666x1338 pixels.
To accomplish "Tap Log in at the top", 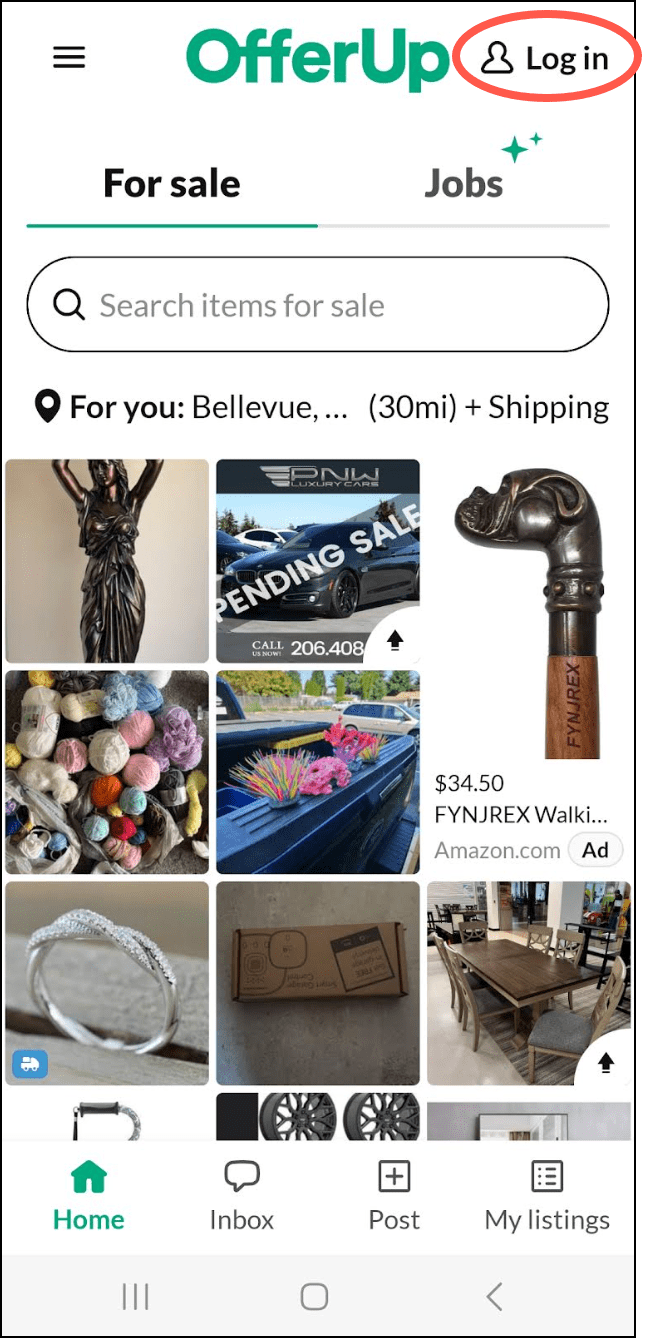I will coord(545,59).
